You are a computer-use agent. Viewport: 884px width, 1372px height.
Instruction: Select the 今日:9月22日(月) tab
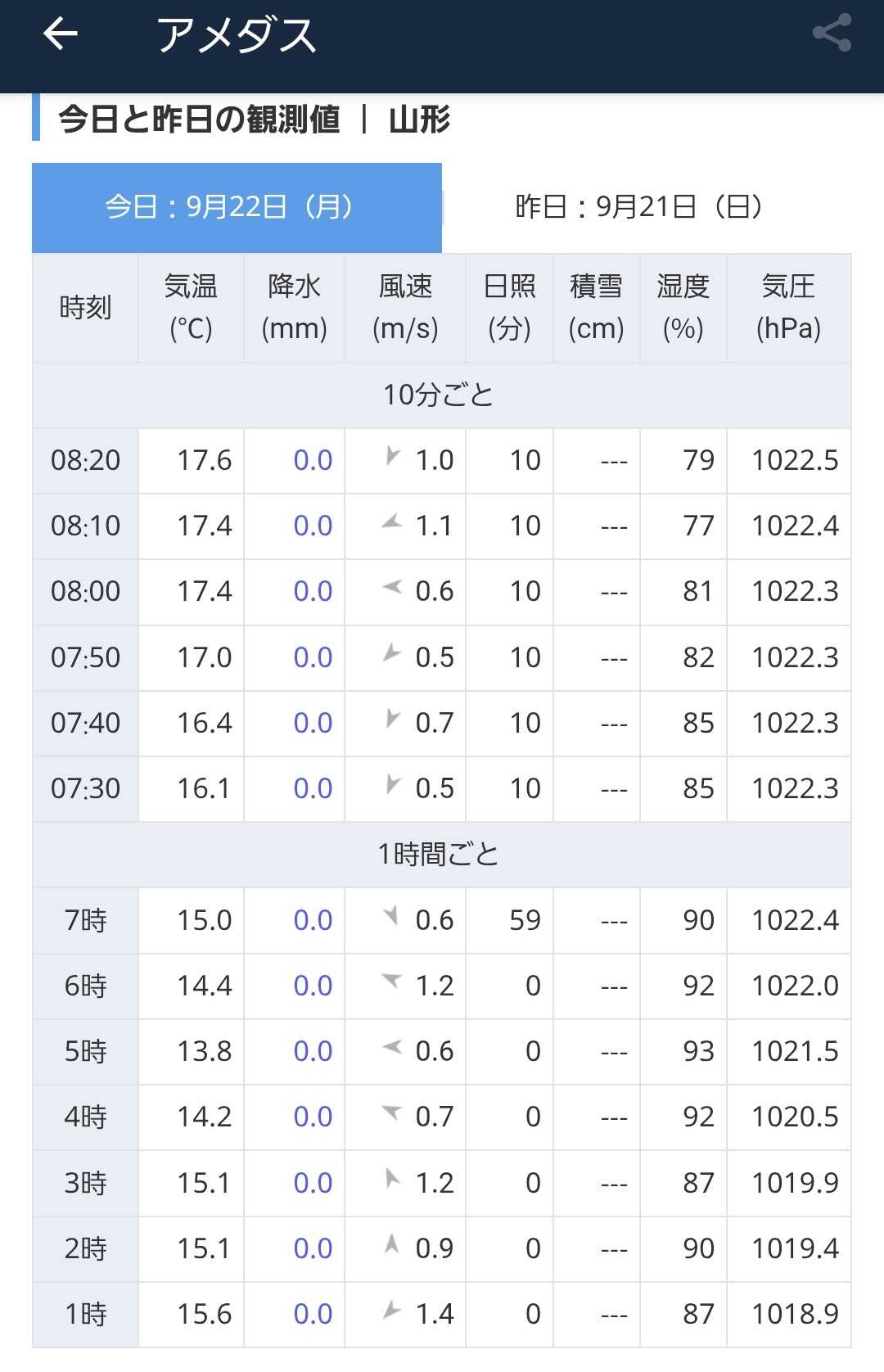coord(237,207)
